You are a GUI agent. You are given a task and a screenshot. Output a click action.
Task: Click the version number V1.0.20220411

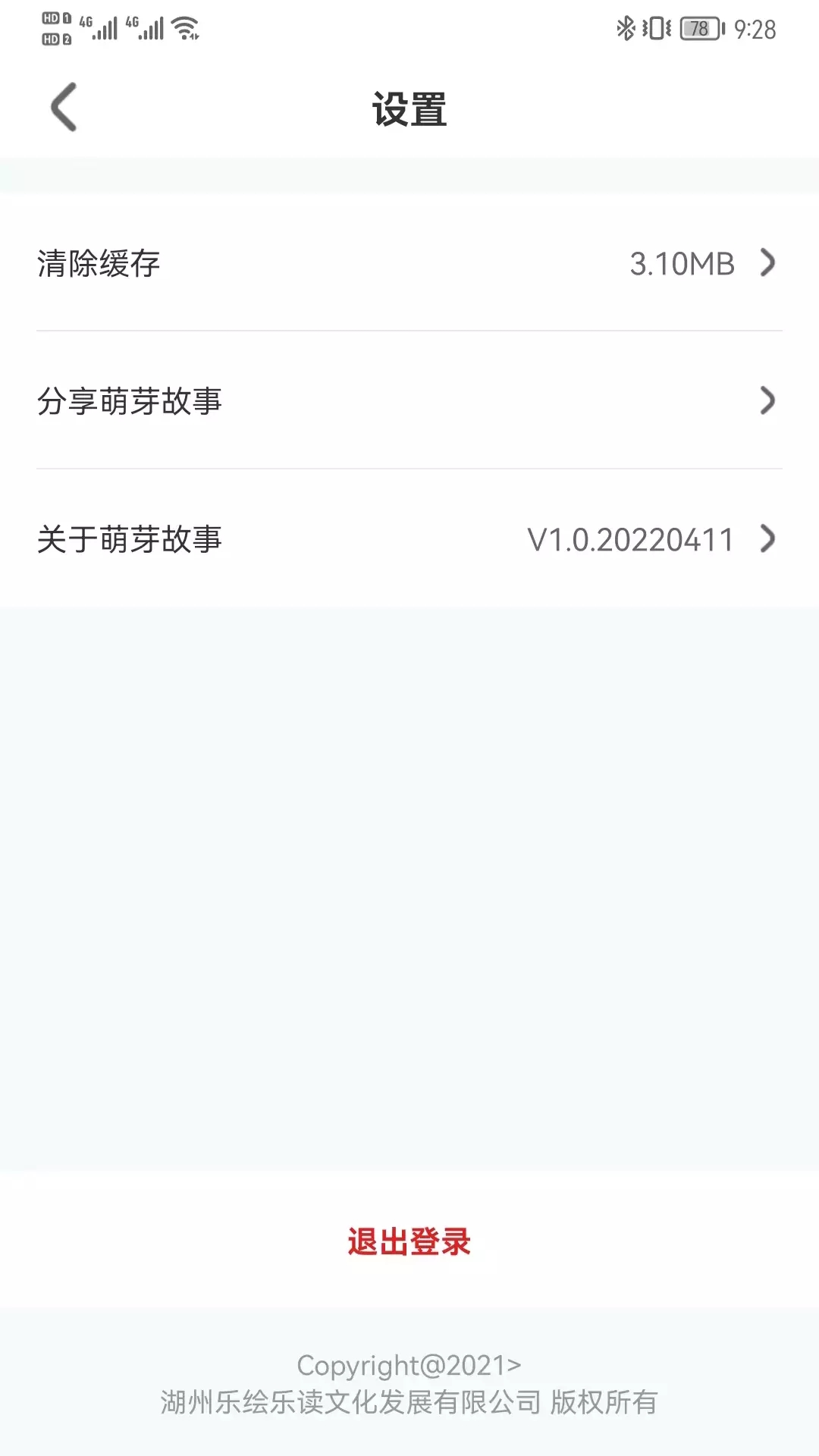[x=630, y=540]
